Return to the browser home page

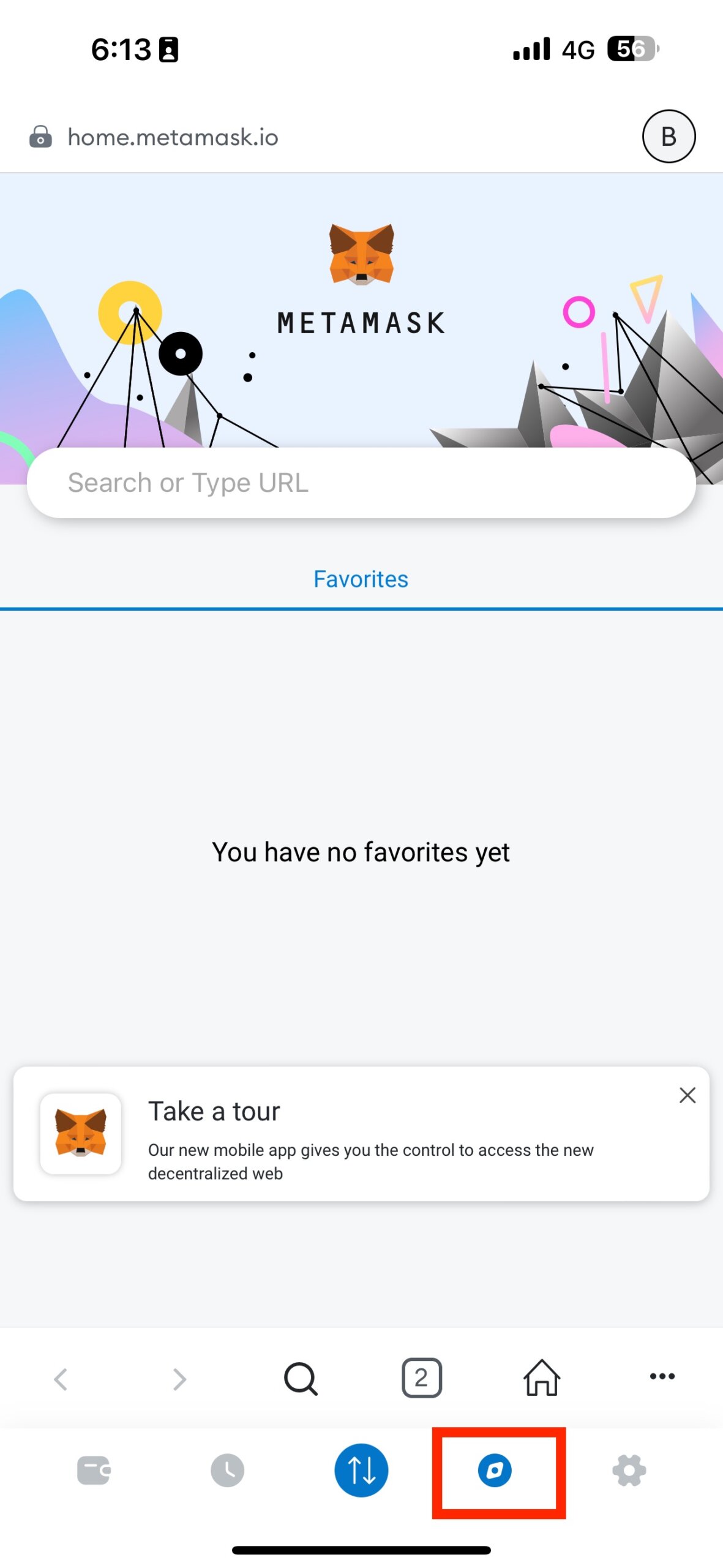(541, 1378)
